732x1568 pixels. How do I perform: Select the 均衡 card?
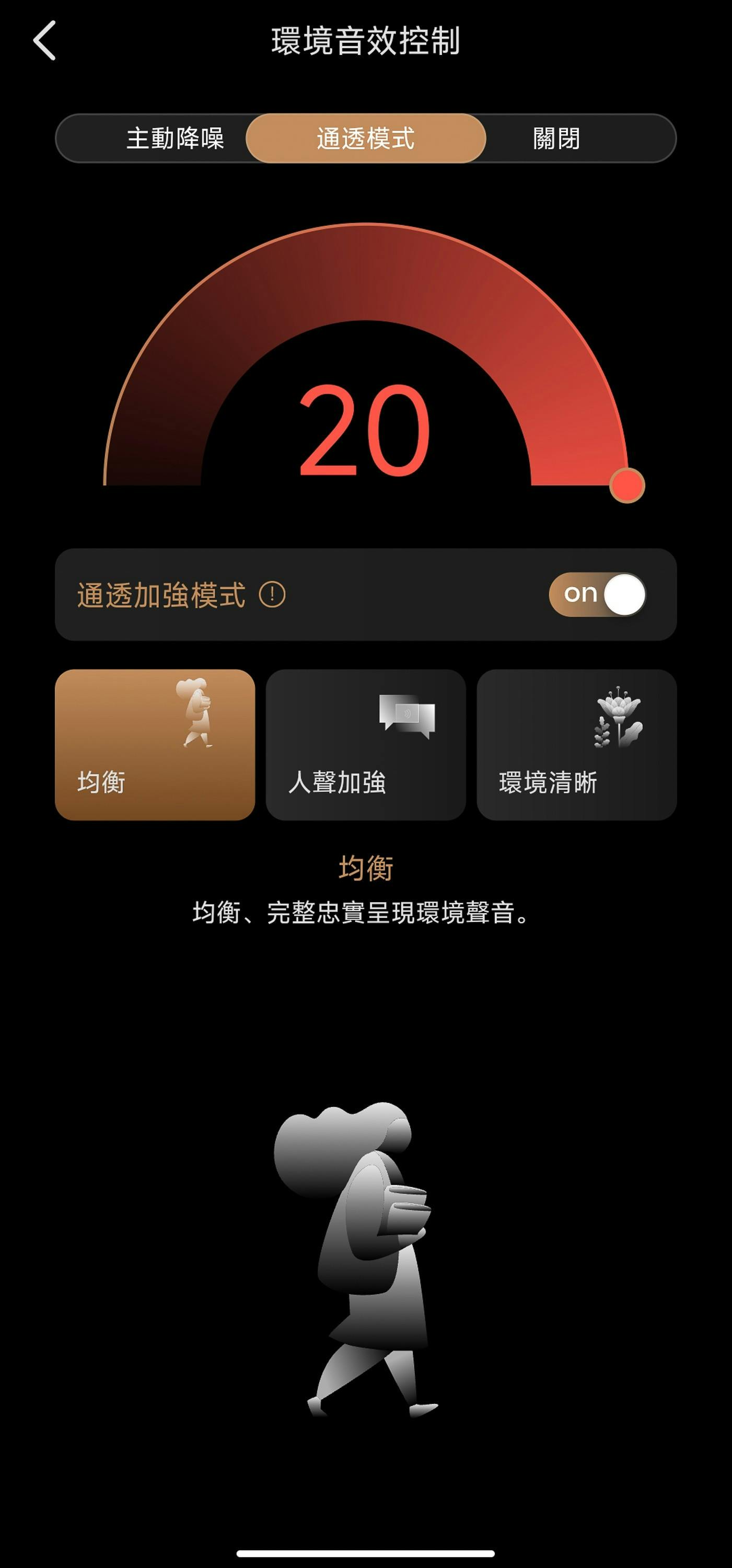pos(155,744)
